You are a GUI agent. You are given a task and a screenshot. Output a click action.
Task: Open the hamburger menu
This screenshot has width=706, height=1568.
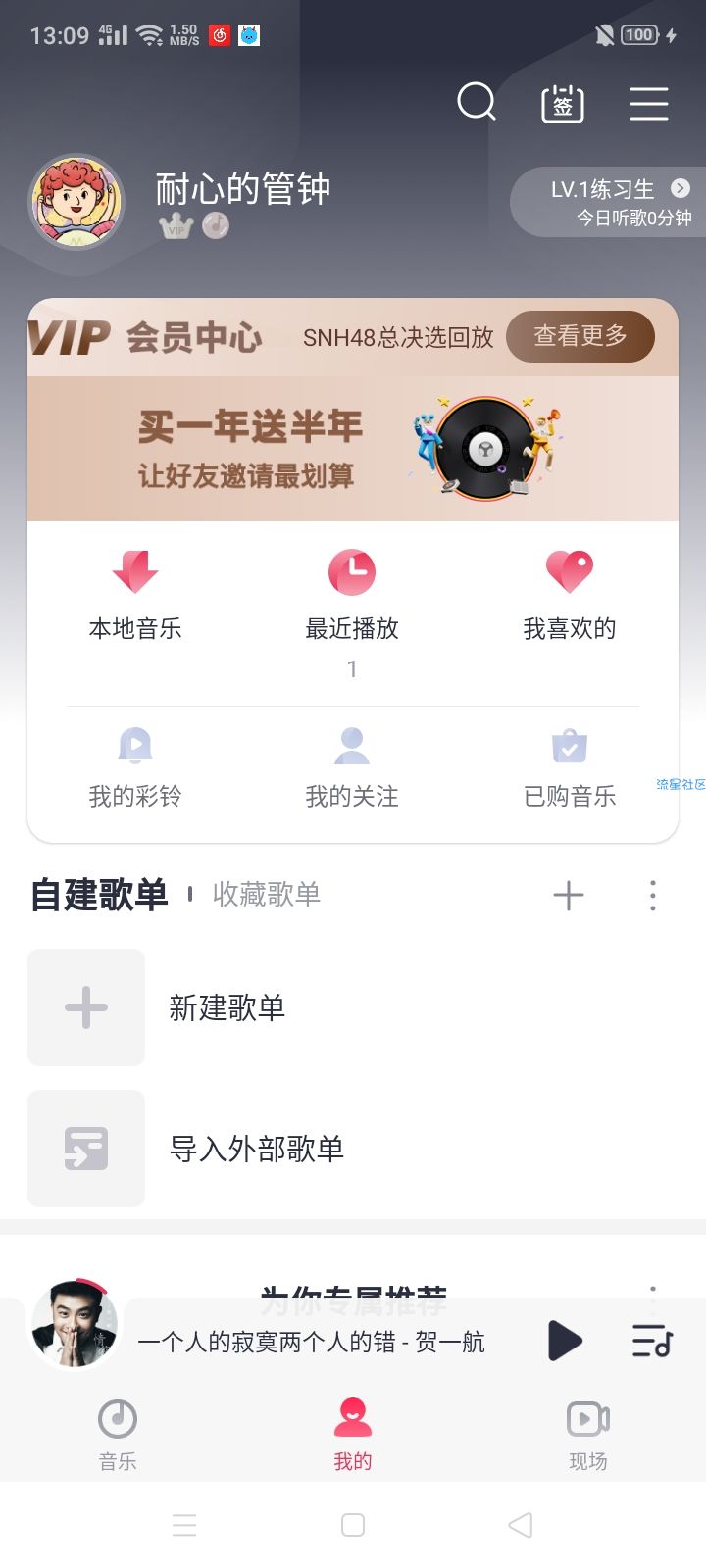649,103
